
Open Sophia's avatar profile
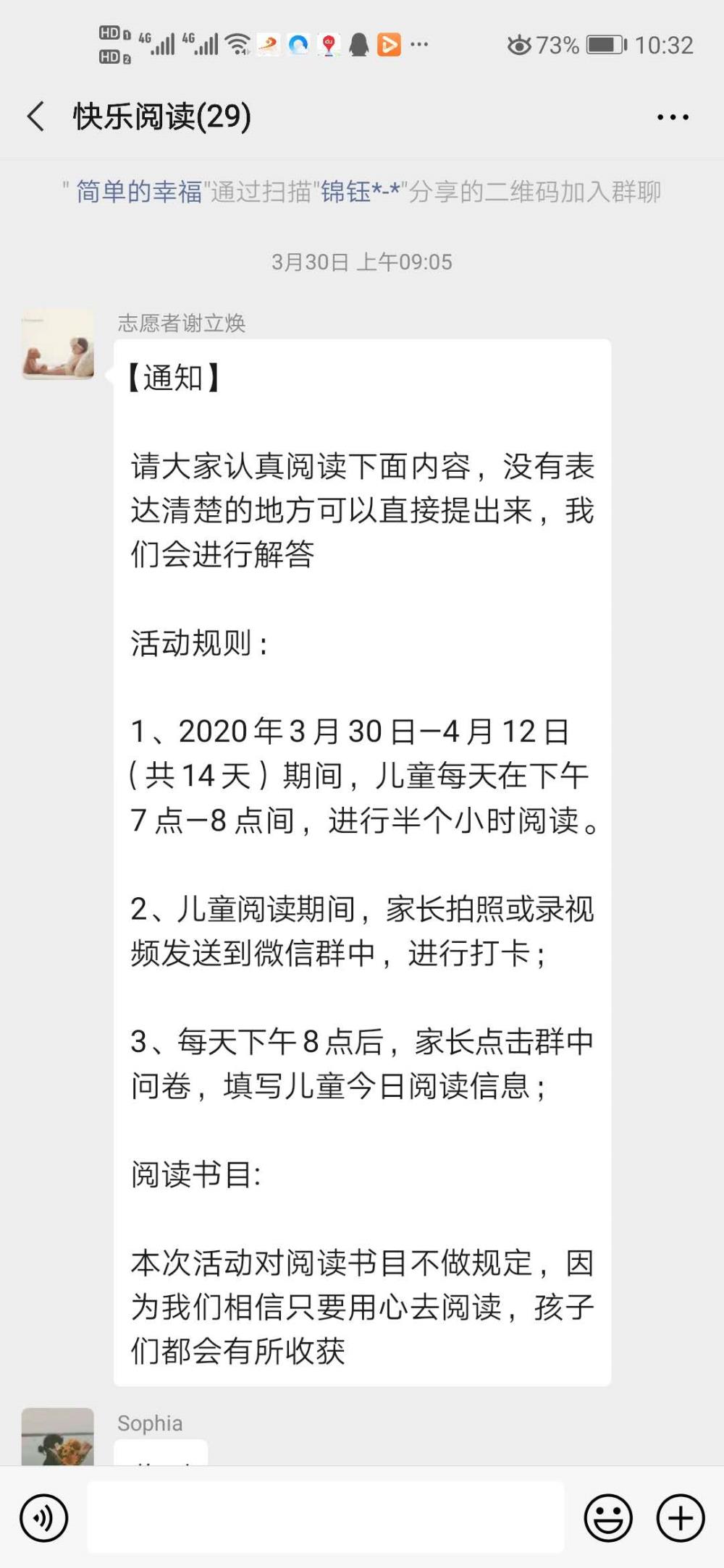tap(58, 1436)
